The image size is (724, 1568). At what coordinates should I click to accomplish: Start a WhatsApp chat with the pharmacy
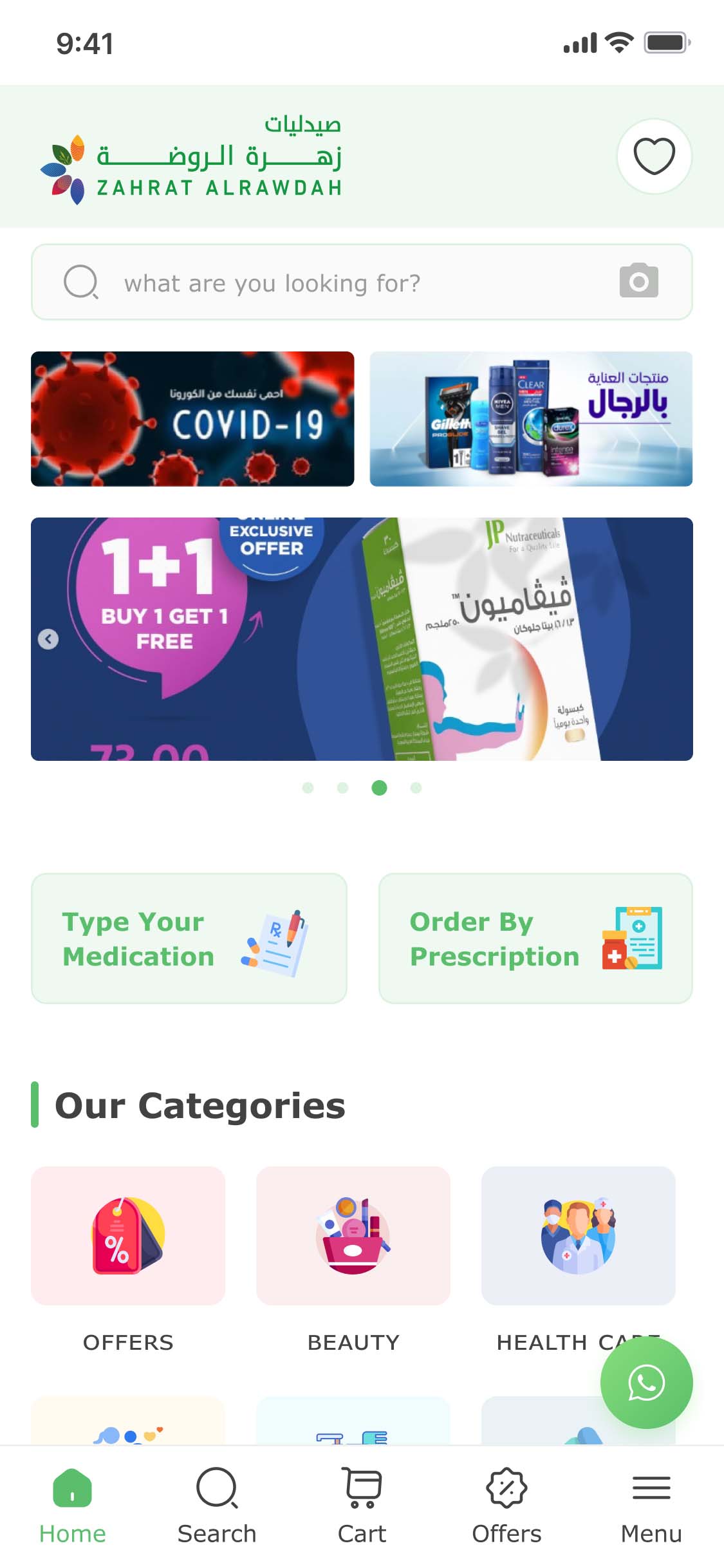646,1383
